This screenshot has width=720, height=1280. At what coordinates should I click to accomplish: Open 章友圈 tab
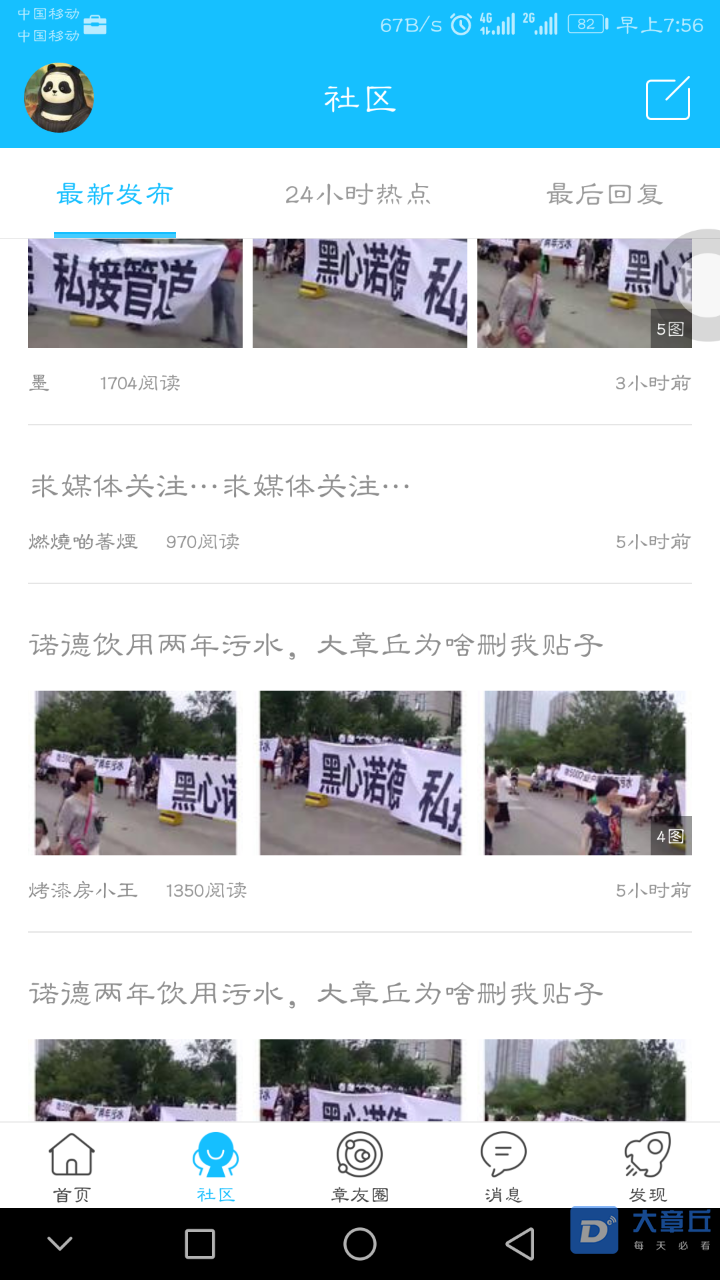[360, 1167]
